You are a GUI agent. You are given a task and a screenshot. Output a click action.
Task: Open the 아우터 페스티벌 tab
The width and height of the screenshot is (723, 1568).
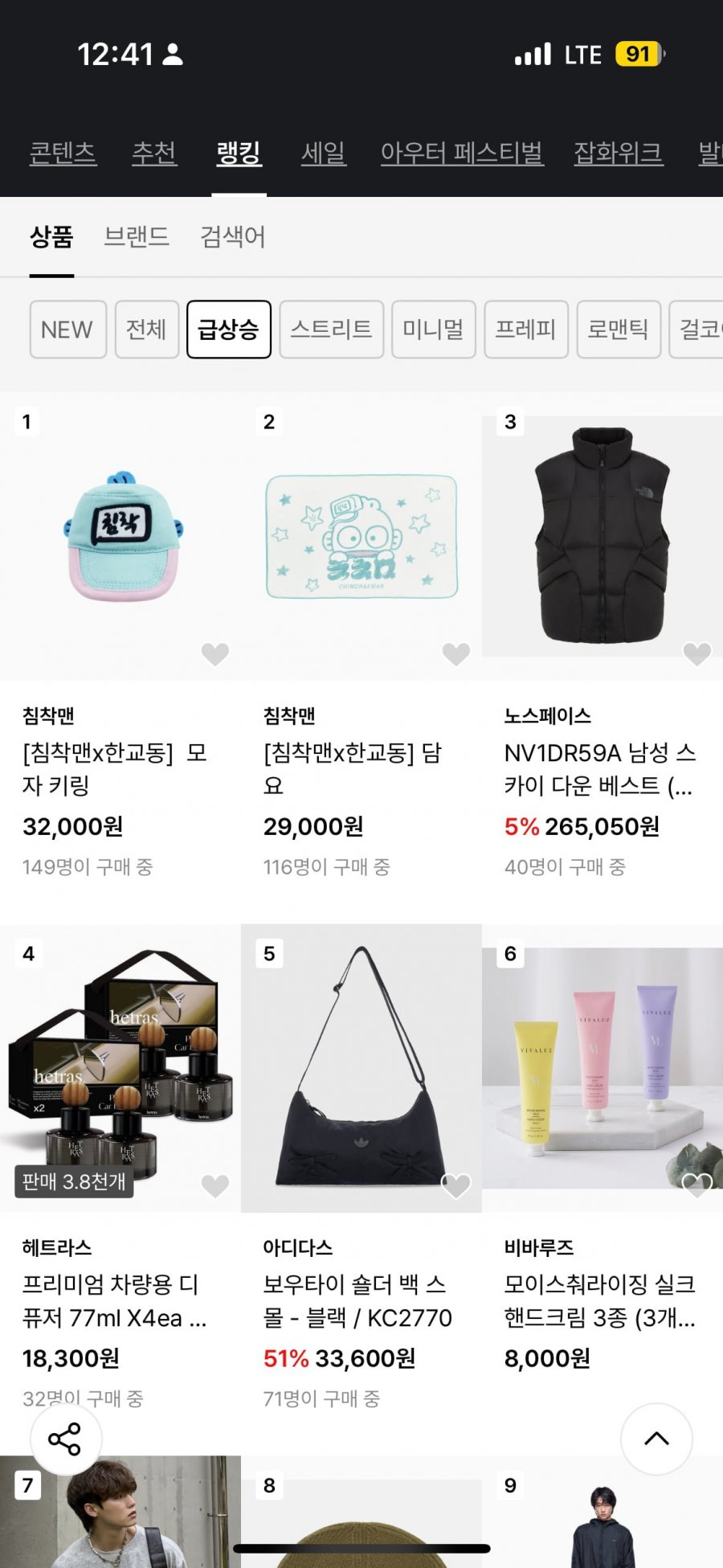[462, 153]
